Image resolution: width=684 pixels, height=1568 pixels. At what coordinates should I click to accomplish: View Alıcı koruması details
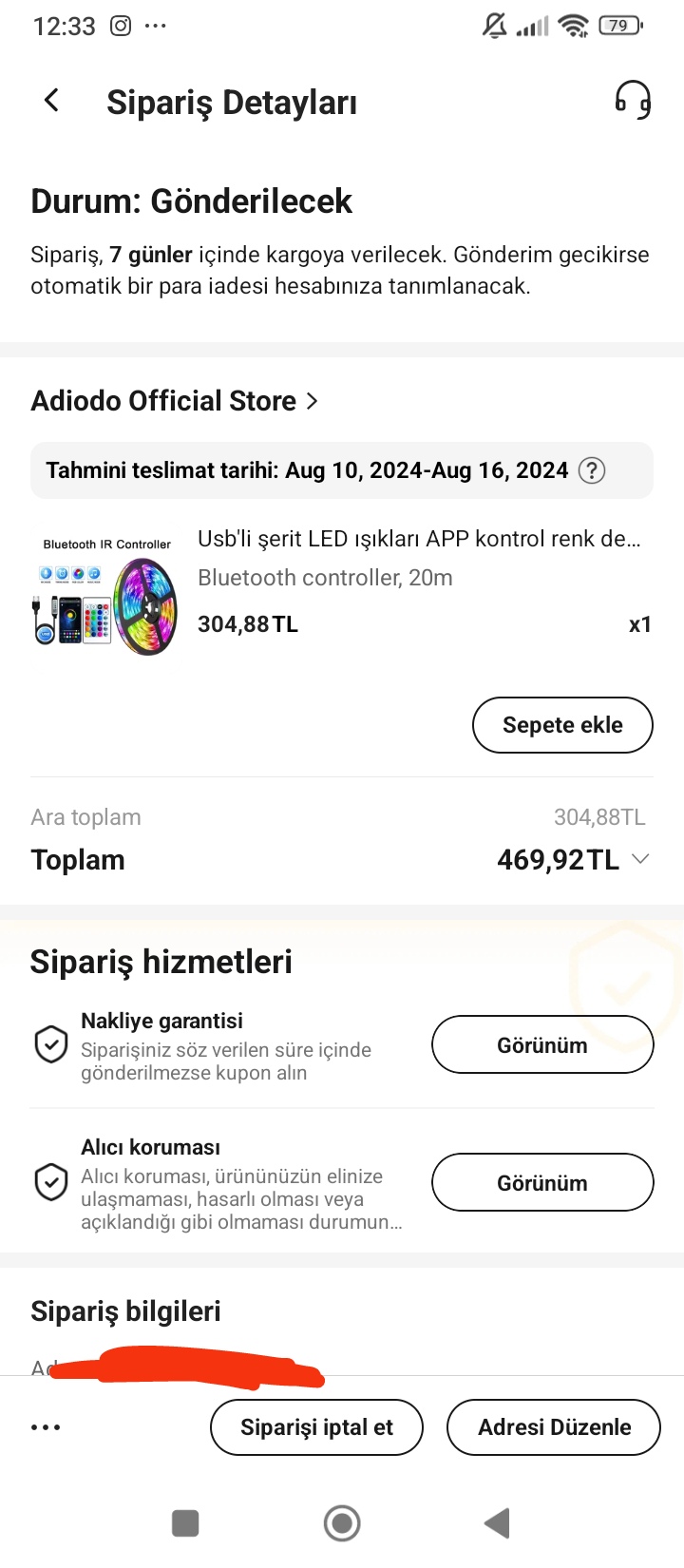click(542, 1183)
